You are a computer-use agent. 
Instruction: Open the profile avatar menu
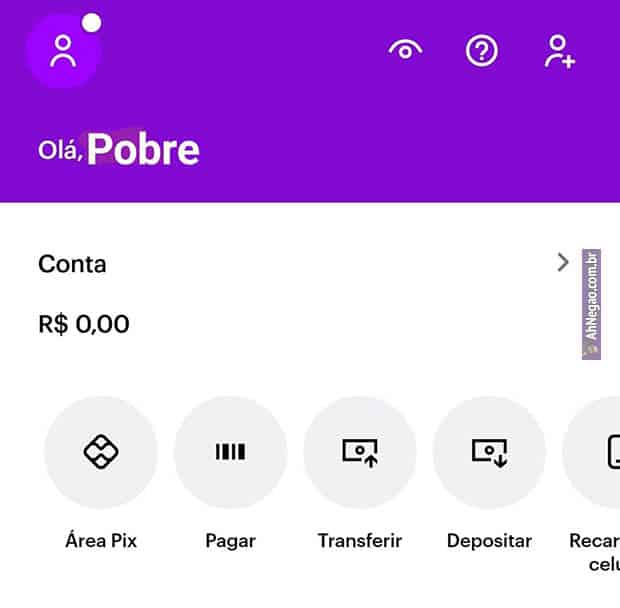(x=63, y=51)
